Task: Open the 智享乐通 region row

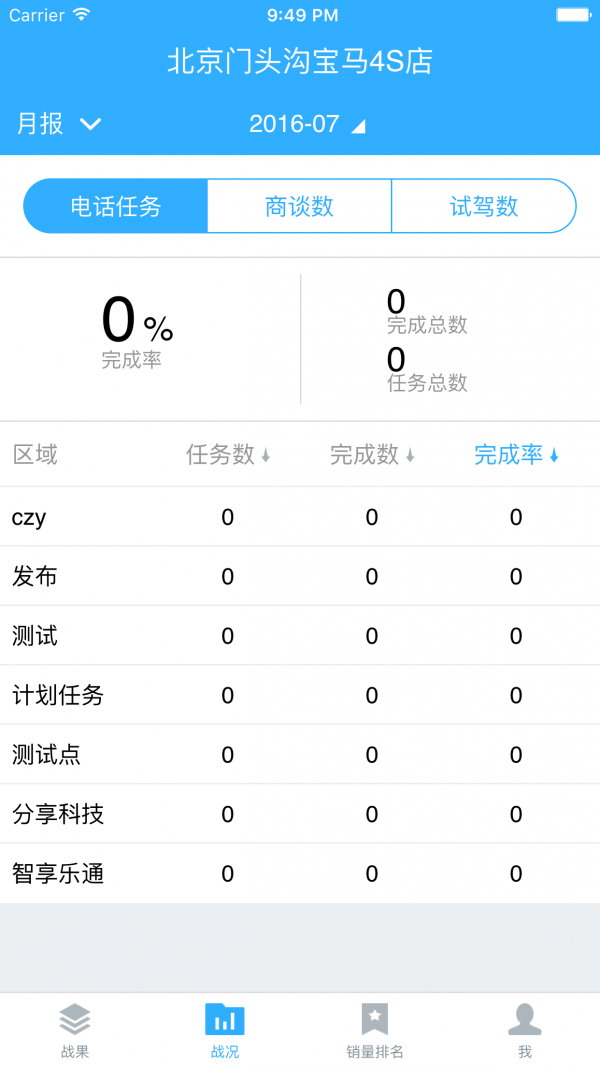Action: coord(300,874)
